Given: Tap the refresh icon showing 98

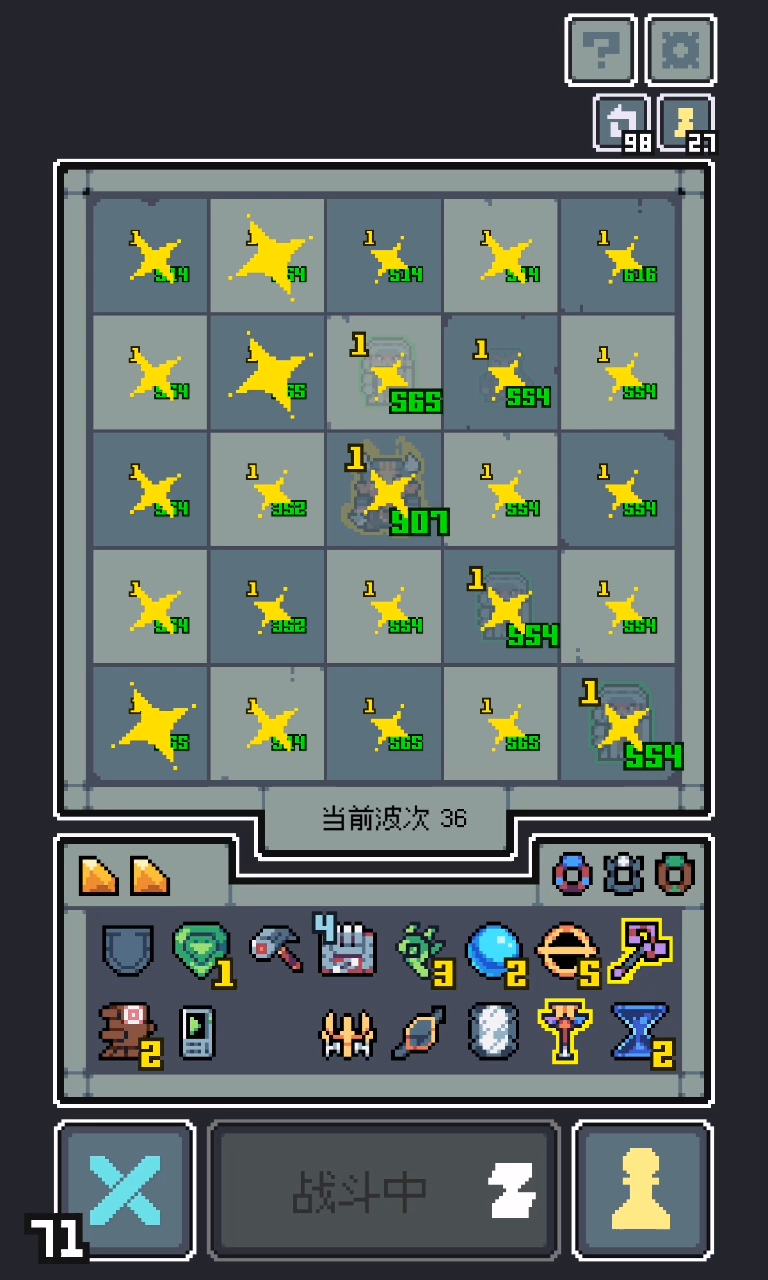Looking at the screenshot, I should click(621, 122).
